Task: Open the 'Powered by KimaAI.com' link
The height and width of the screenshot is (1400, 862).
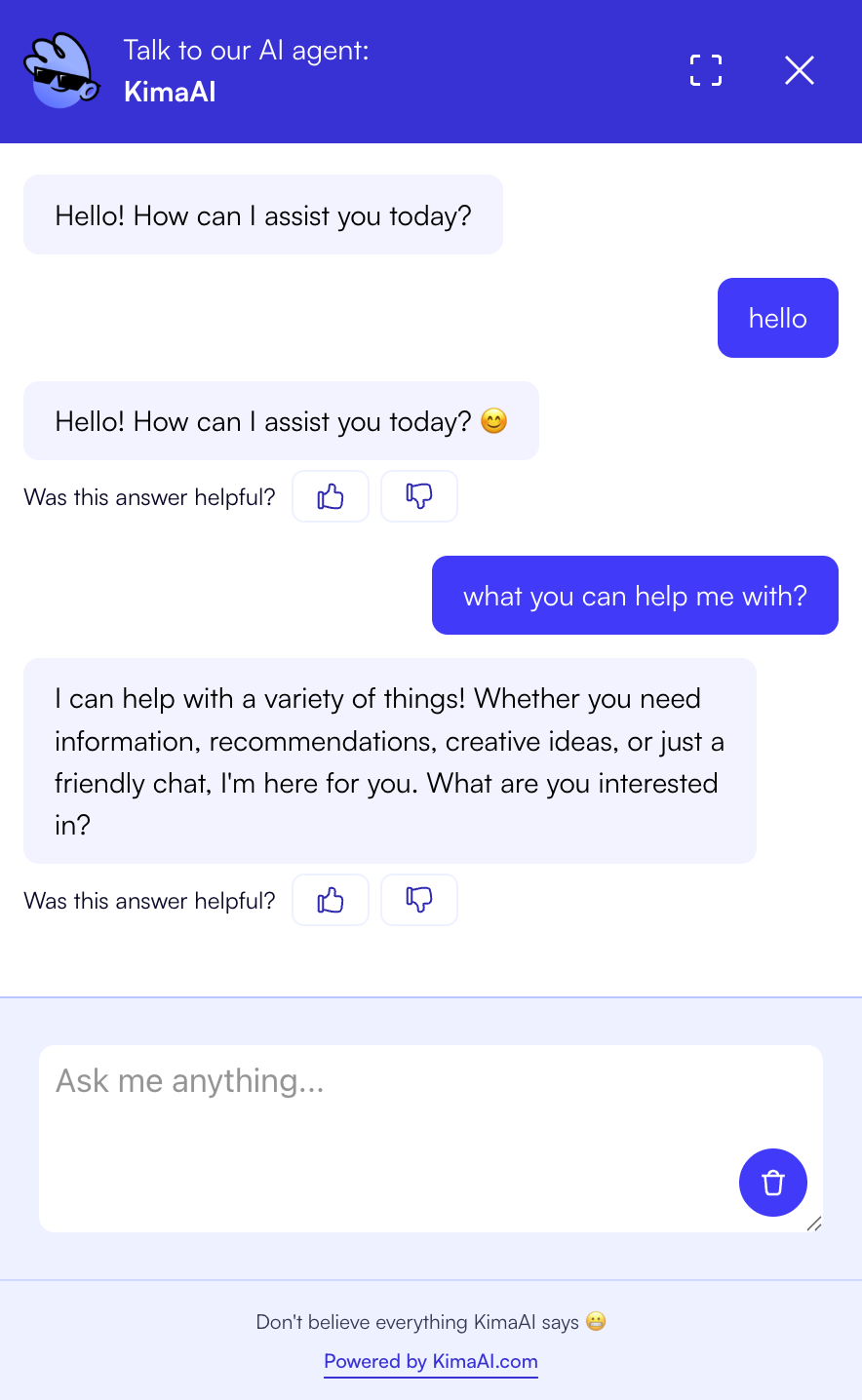Action: [x=431, y=1361]
